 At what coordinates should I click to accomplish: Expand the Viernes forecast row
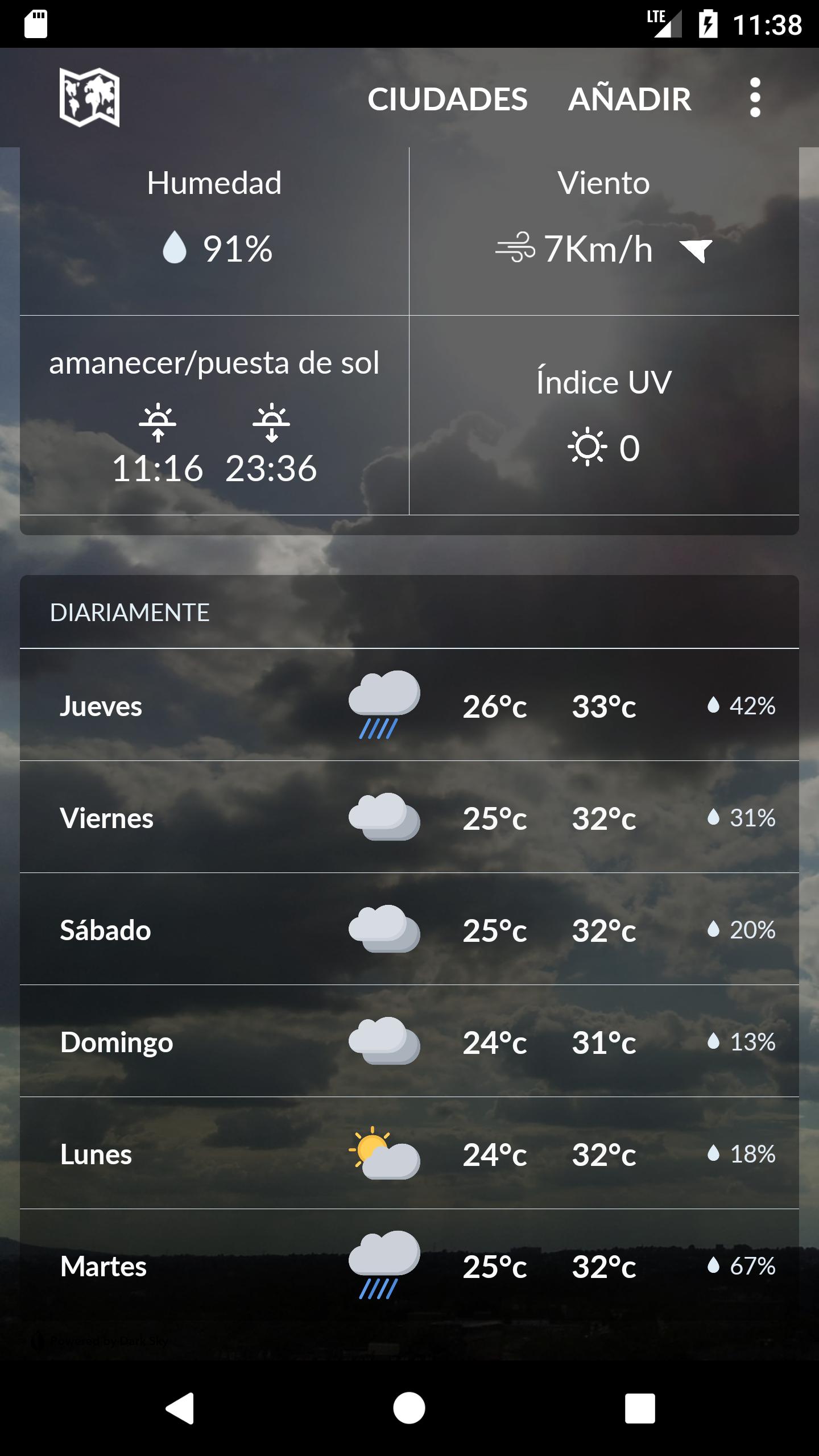[x=409, y=819]
